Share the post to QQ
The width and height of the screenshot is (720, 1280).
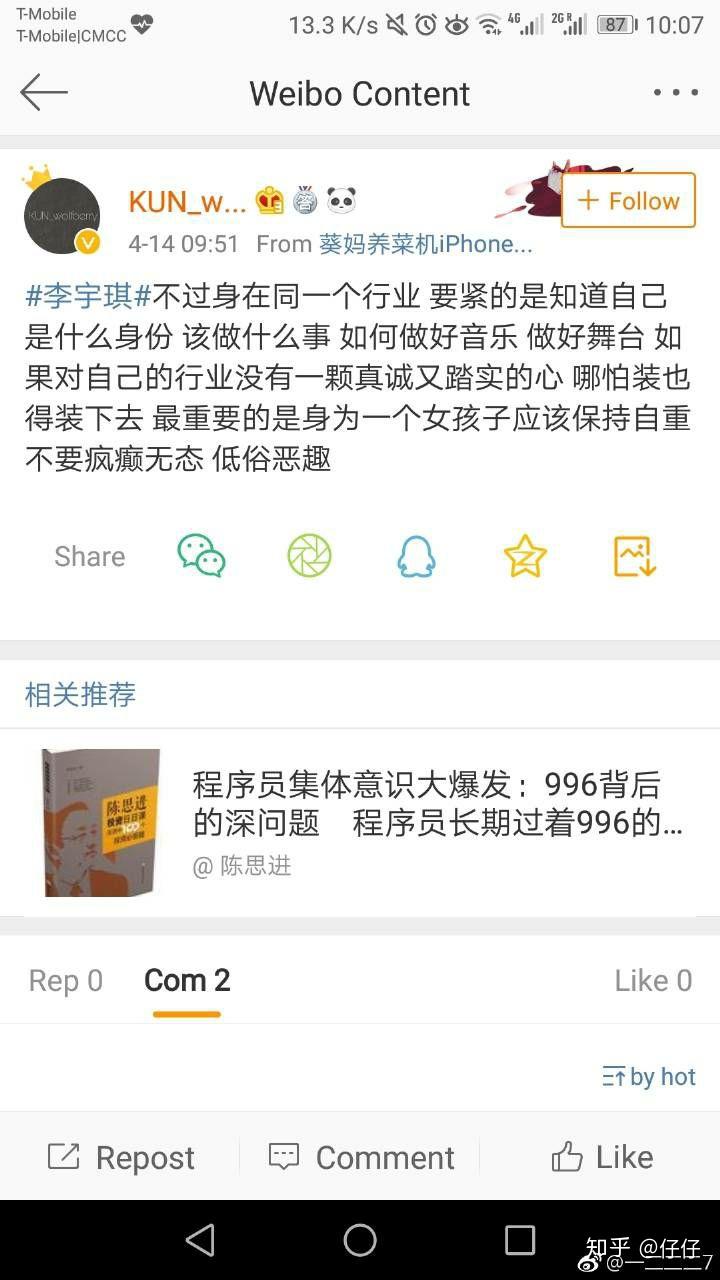click(416, 556)
